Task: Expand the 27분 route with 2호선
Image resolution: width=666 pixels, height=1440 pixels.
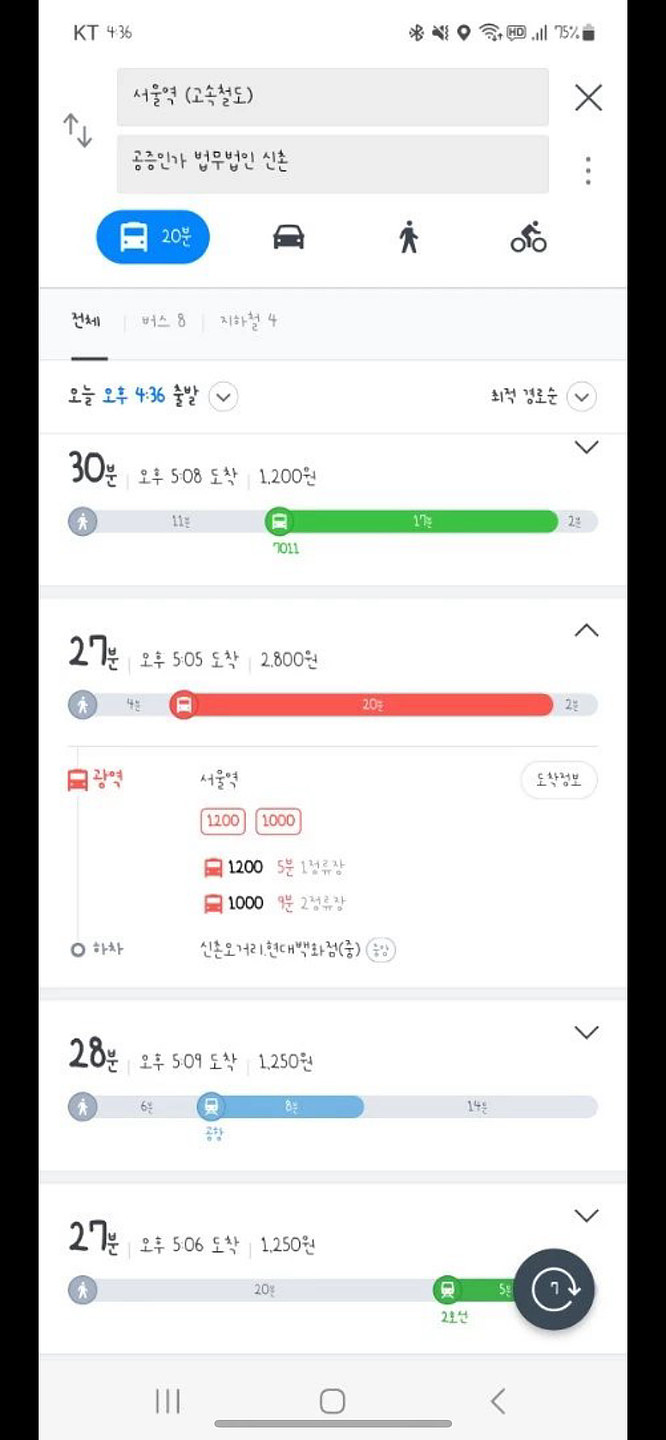Action: pyautogui.click(x=586, y=1215)
